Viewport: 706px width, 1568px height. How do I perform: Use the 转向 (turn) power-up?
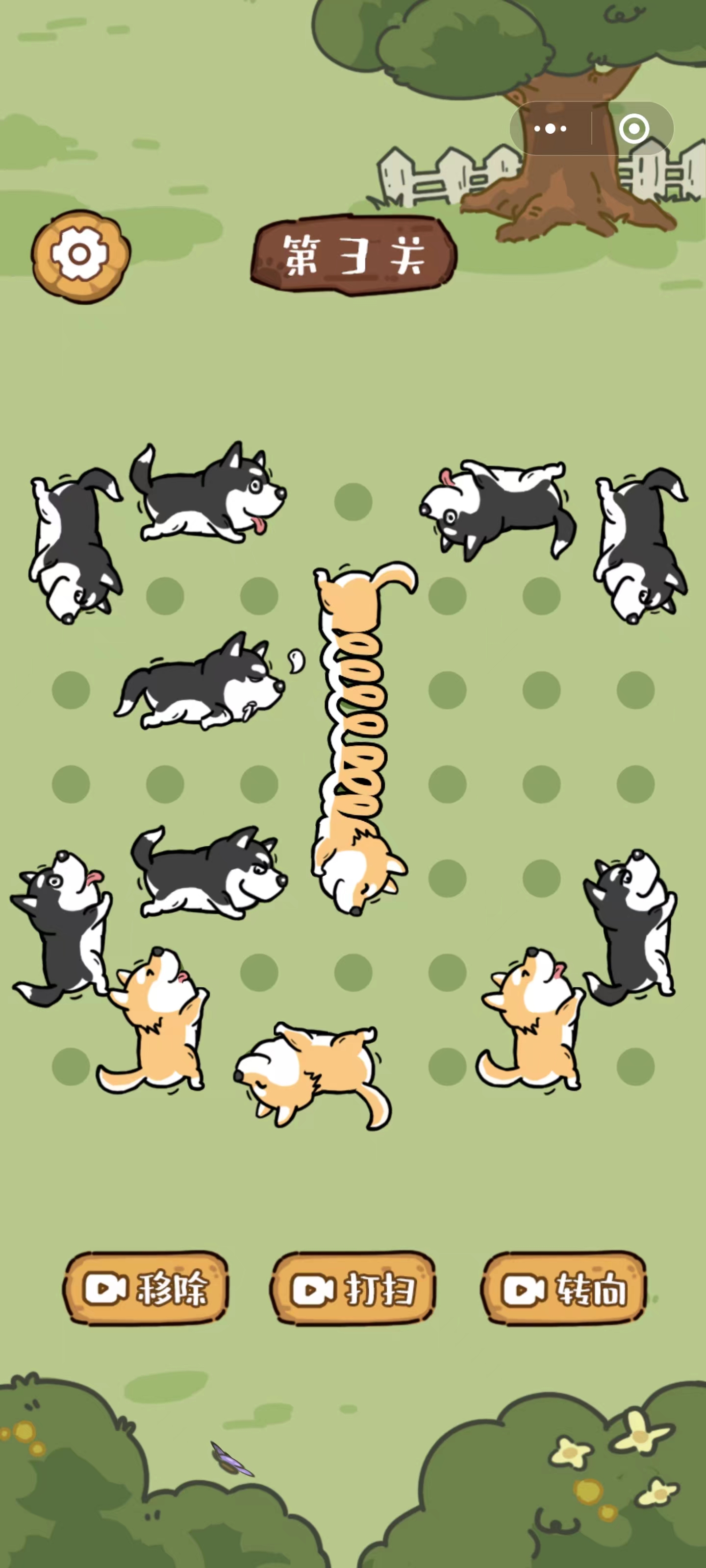(564, 1287)
